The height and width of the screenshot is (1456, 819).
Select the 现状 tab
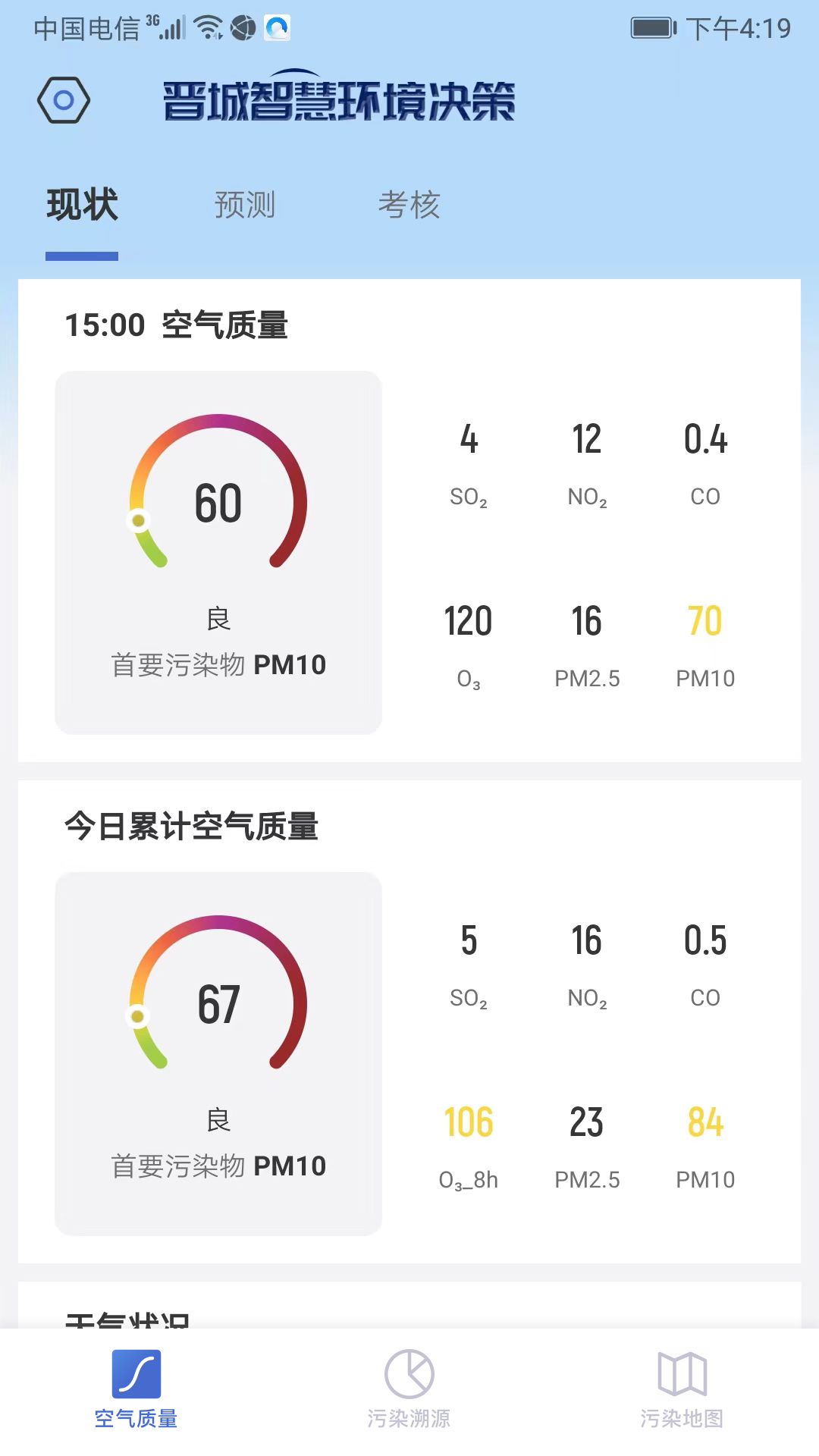pos(81,205)
